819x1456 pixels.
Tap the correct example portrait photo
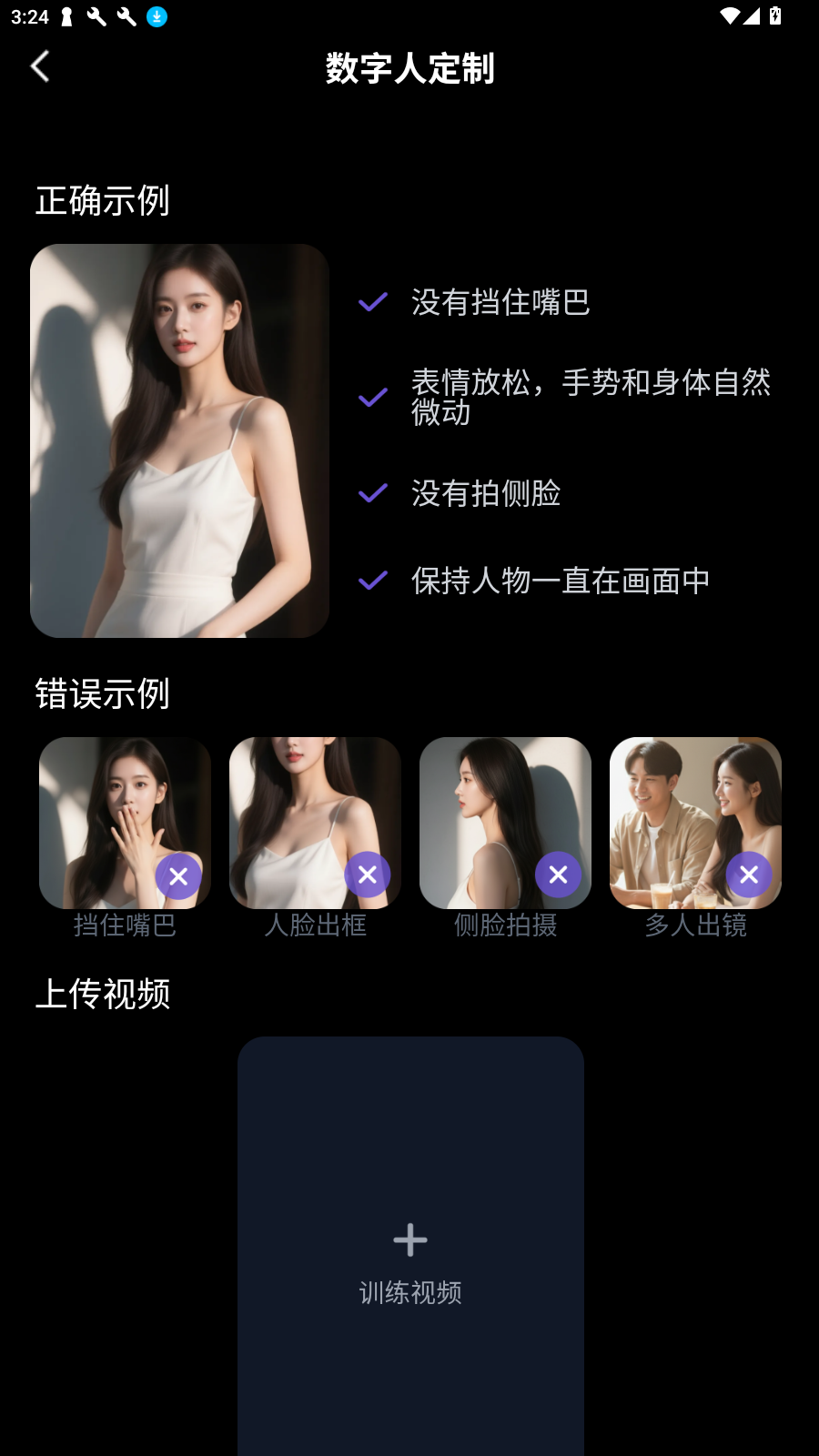(179, 440)
